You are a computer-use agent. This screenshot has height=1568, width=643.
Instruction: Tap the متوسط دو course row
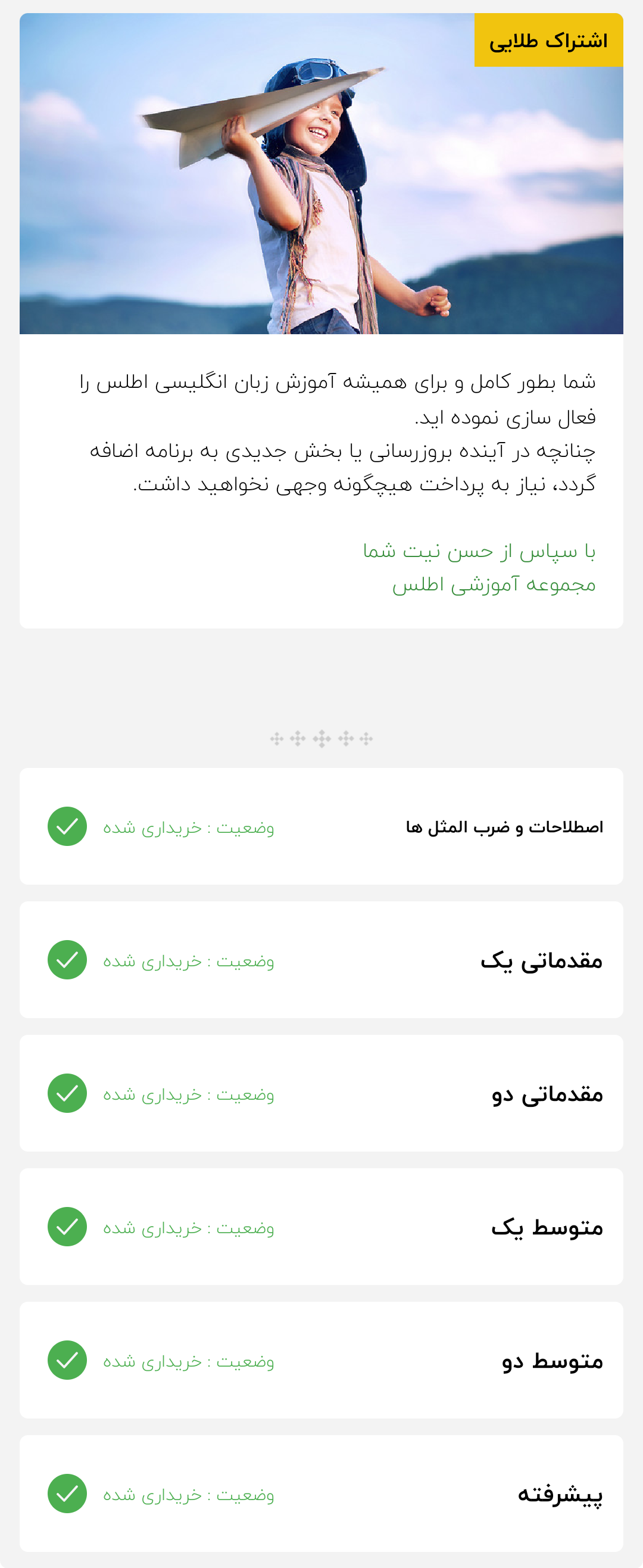pyautogui.click(x=321, y=1360)
